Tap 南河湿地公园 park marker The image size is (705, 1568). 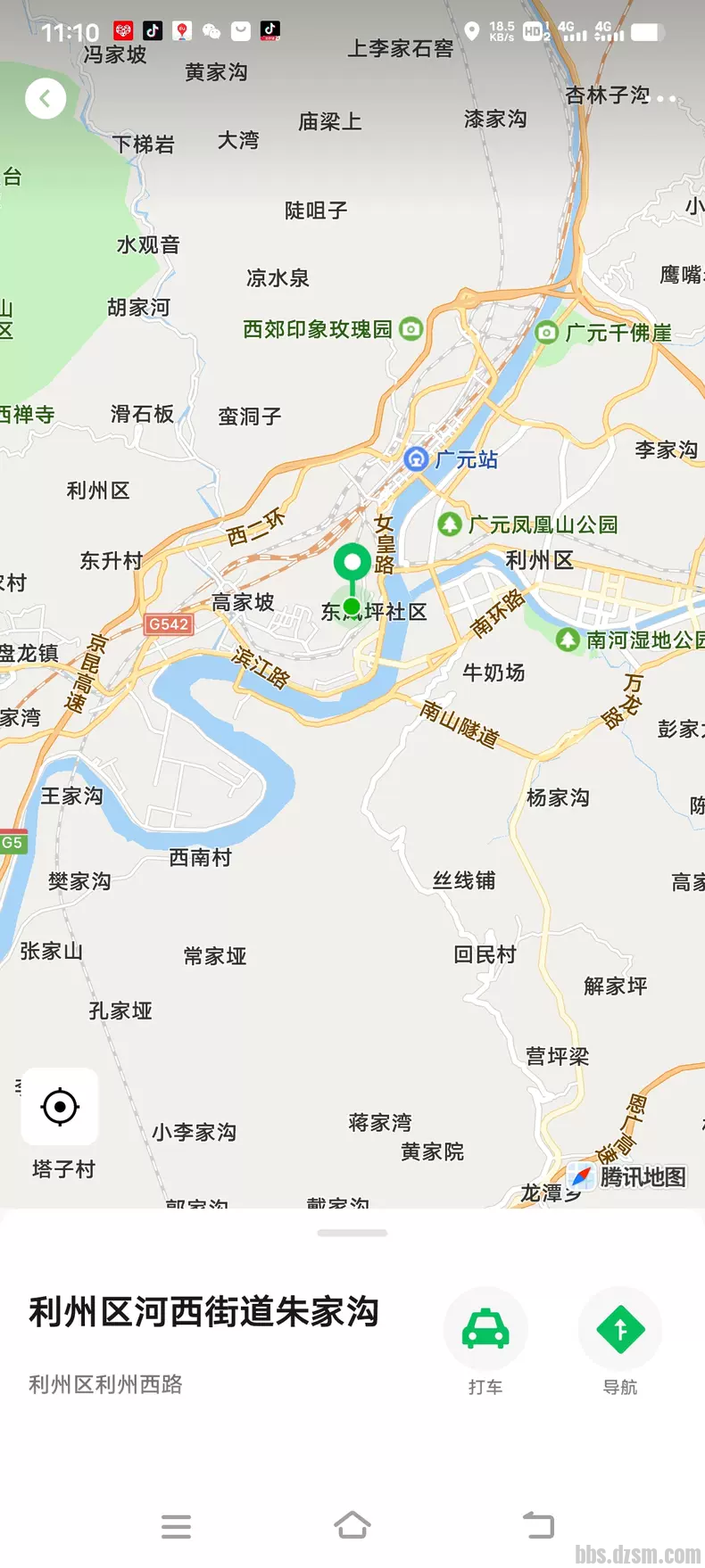[568, 640]
